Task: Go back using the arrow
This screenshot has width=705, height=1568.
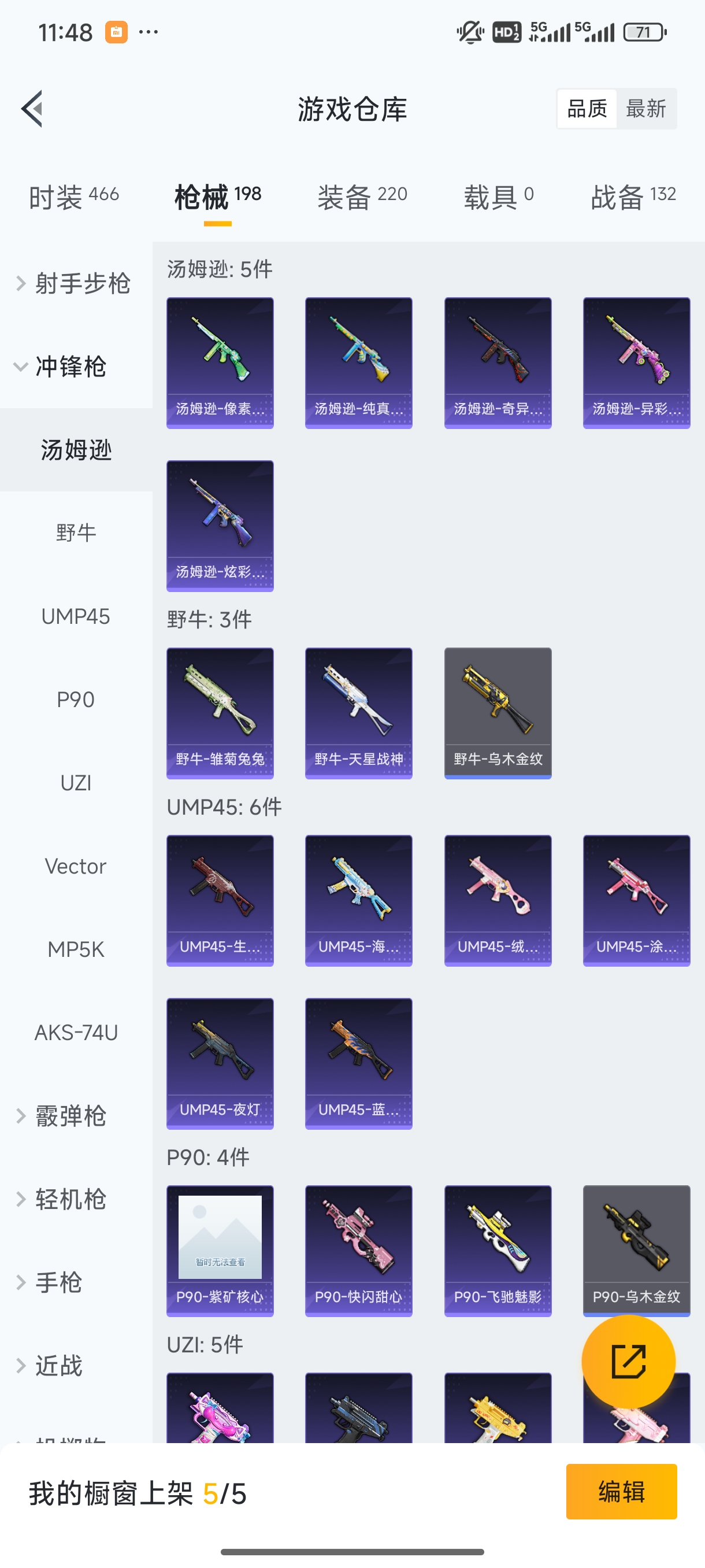Action: point(32,109)
